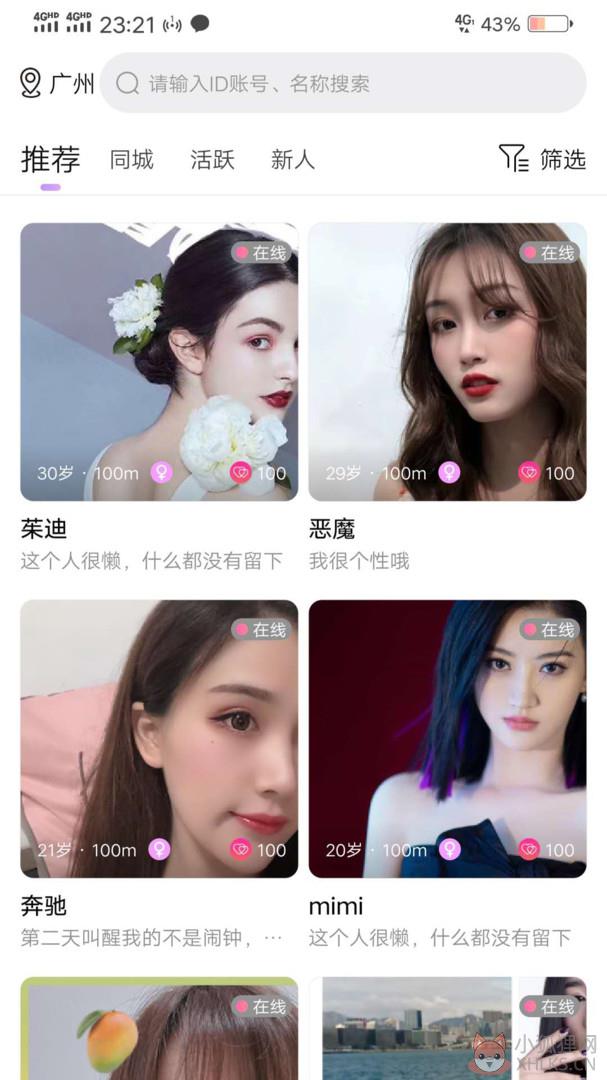Open the 广州 location selector
607x1080 pixels.
click(56, 83)
